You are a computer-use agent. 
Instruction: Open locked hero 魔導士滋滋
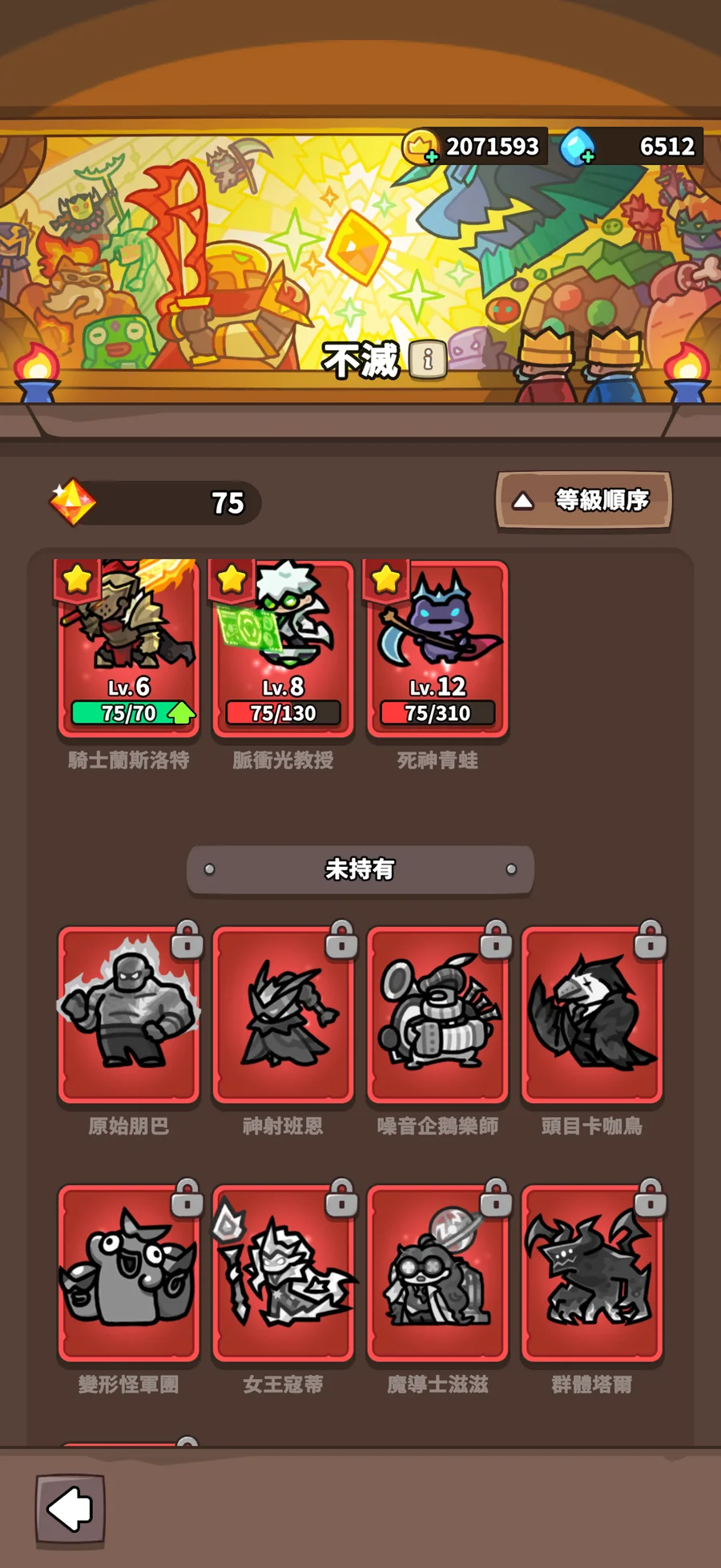click(437, 1273)
